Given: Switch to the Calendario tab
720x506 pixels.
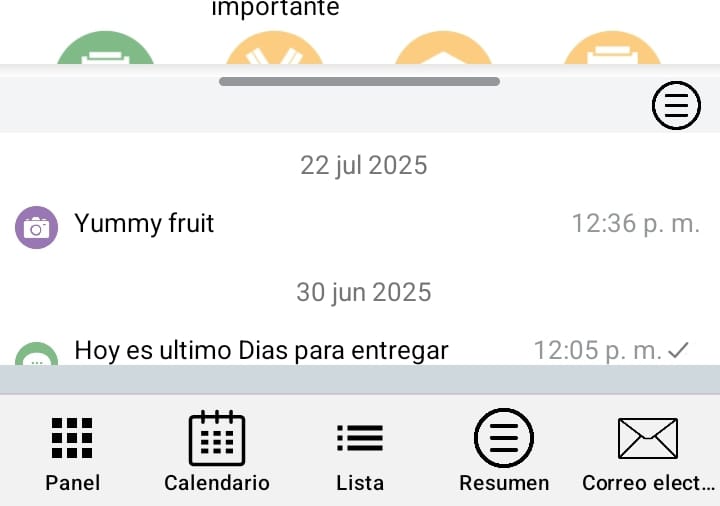Looking at the screenshot, I should (x=217, y=453).
